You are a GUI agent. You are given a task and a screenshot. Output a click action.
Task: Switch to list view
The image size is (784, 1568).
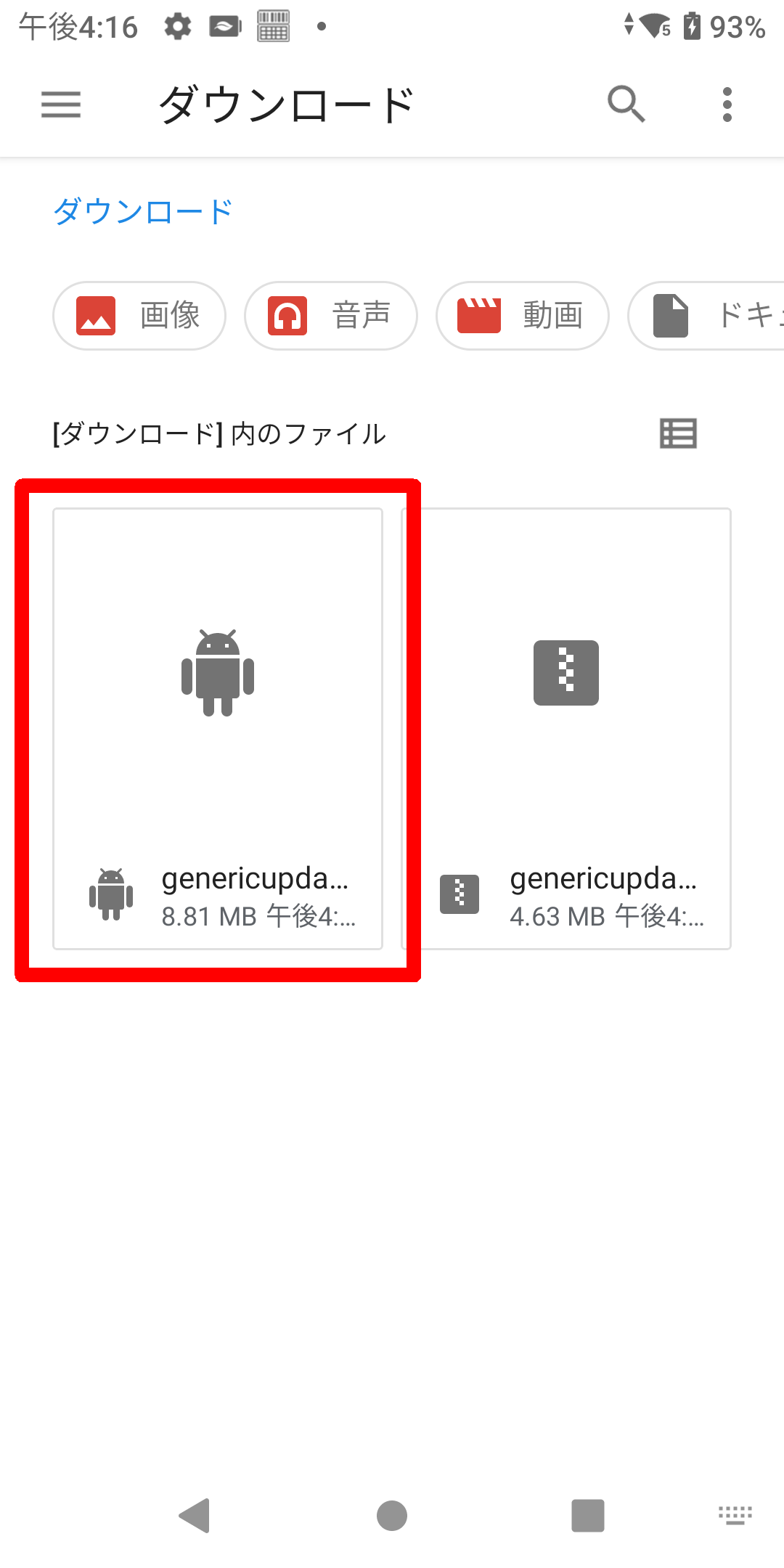coord(678,434)
